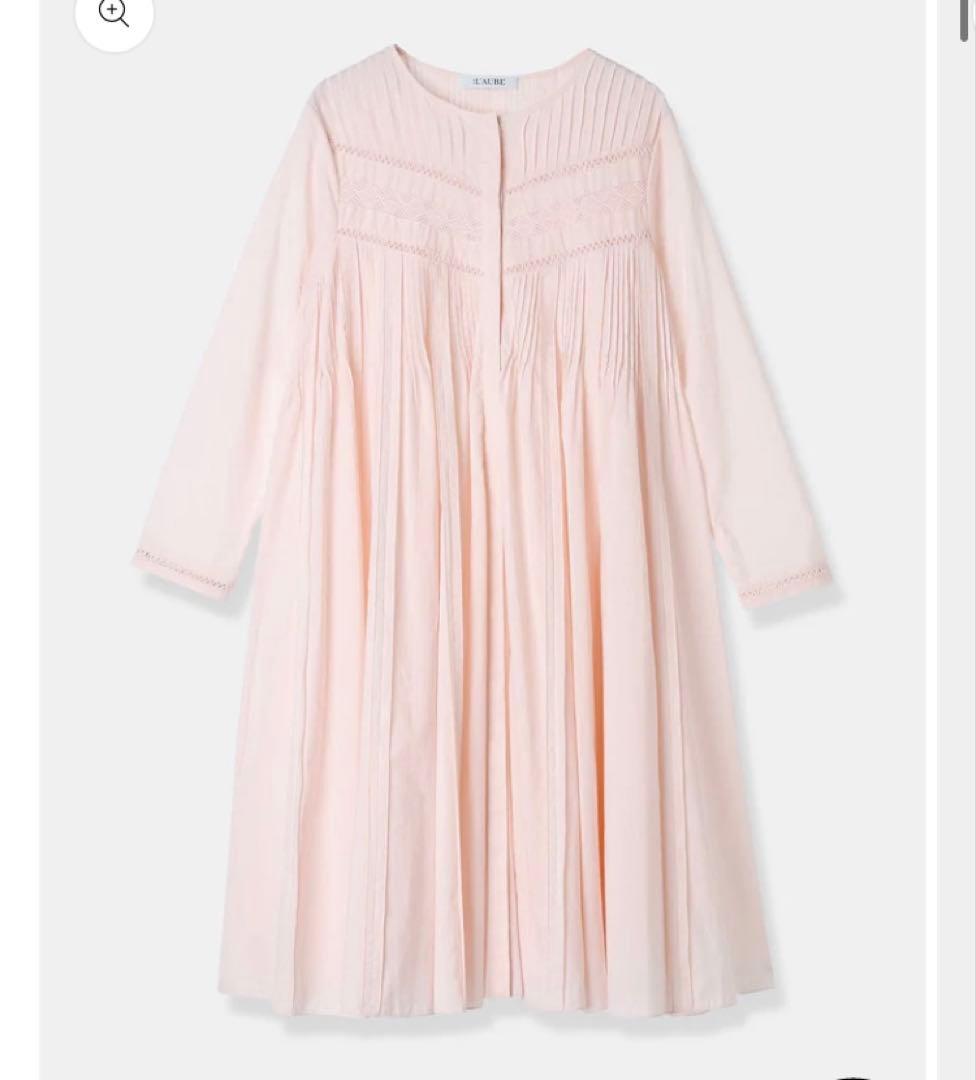Open the pink pleated dress image

coord(485,540)
